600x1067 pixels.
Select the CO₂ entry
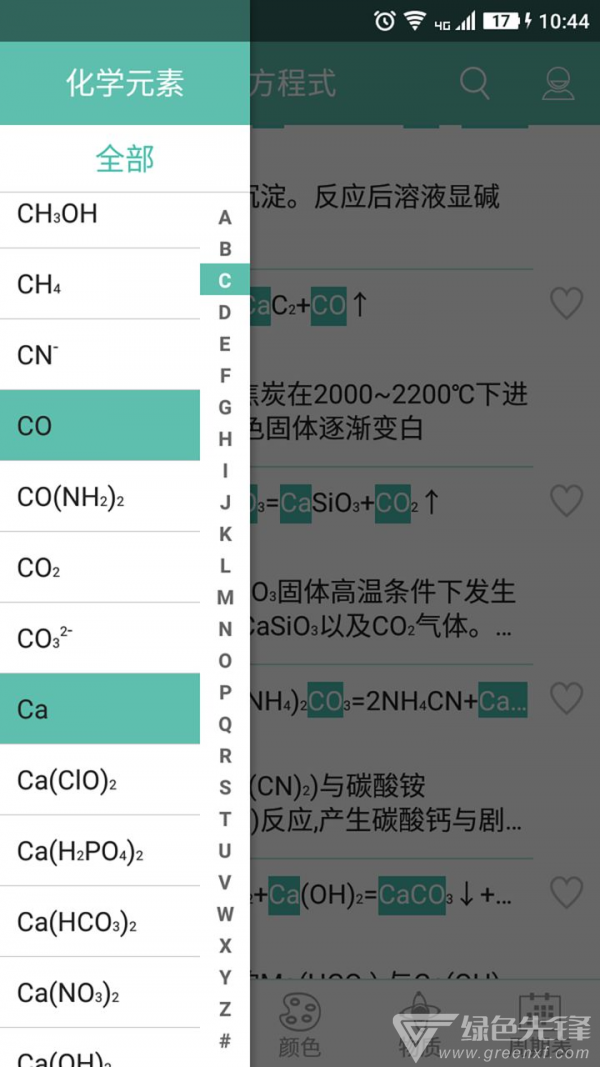(100, 568)
